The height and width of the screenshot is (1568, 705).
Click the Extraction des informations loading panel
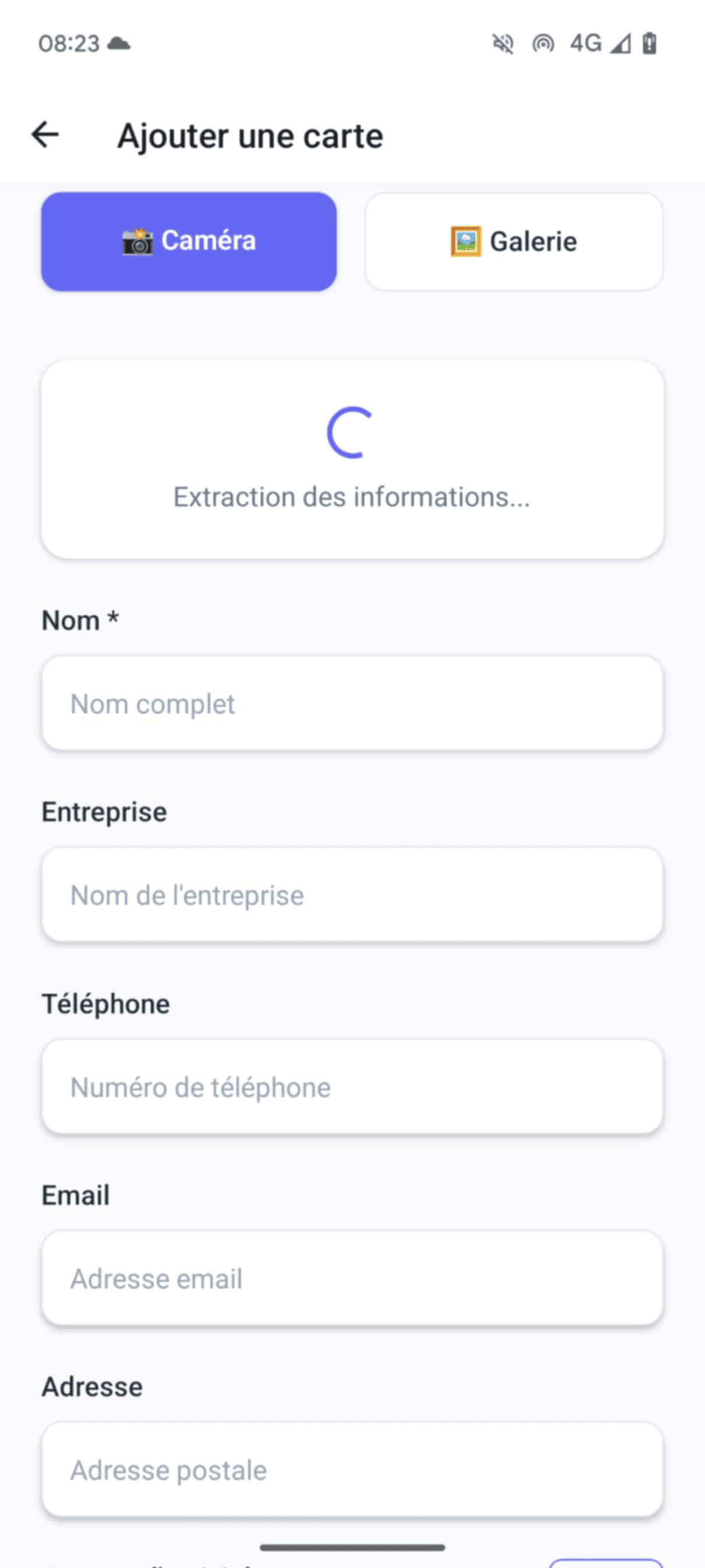click(352, 459)
